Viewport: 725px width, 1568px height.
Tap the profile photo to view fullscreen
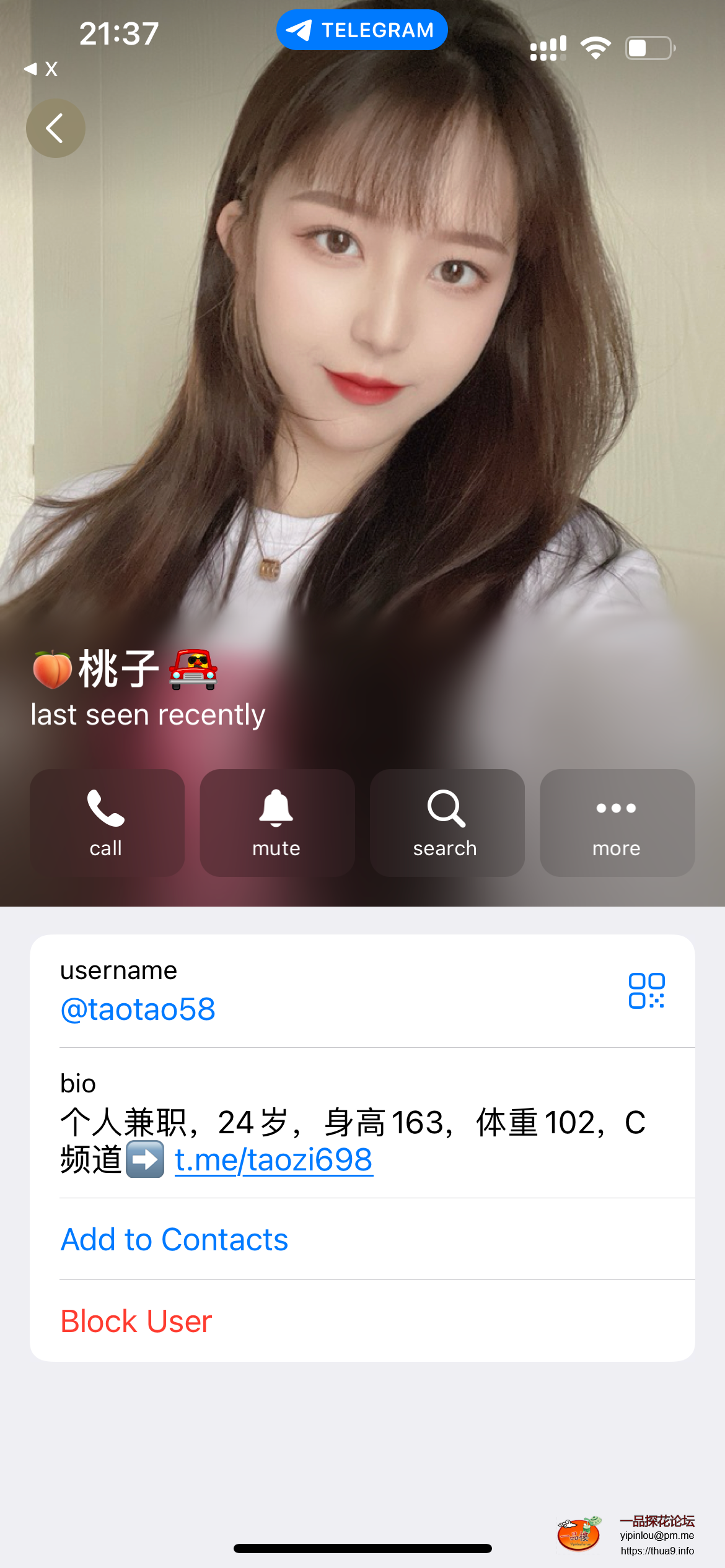click(362, 372)
